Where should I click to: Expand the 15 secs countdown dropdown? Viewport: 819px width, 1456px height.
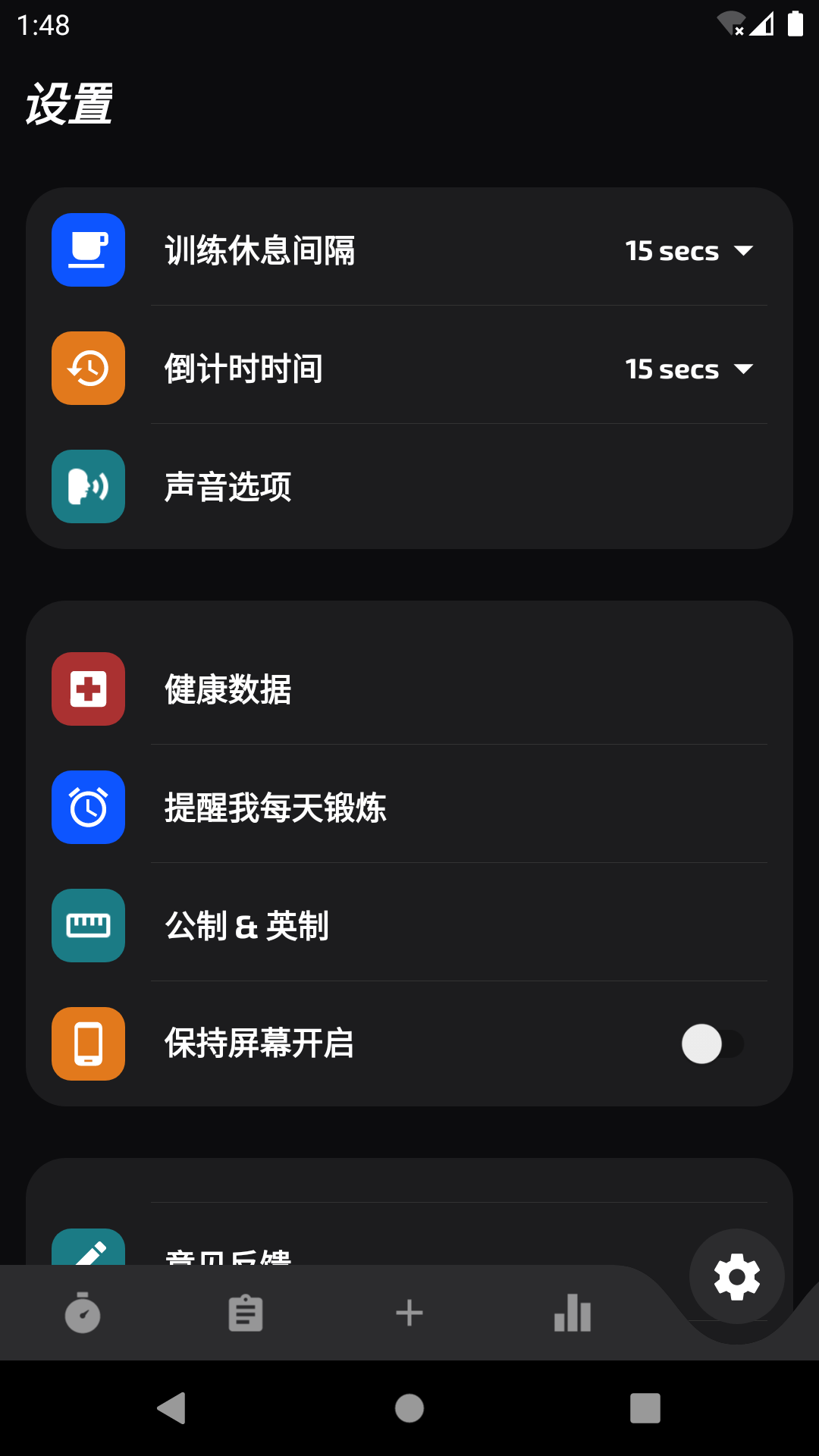(689, 369)
